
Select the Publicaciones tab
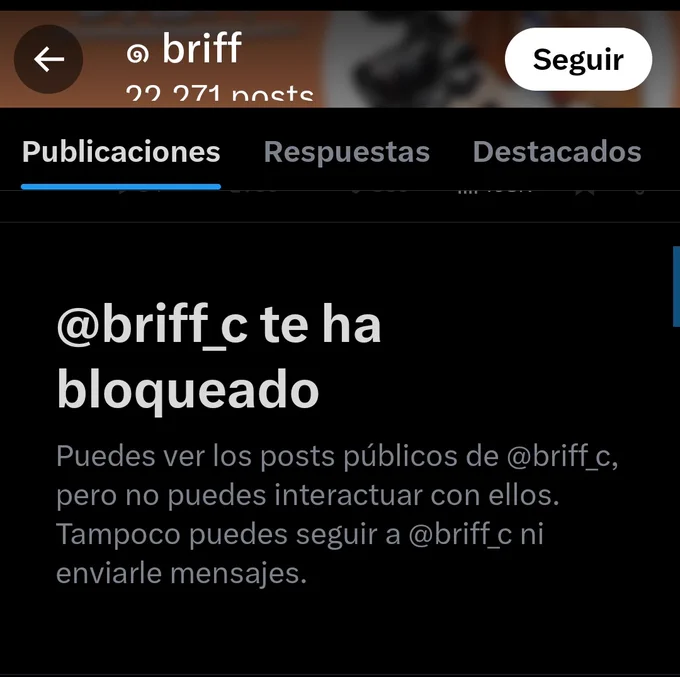(121, 152)
